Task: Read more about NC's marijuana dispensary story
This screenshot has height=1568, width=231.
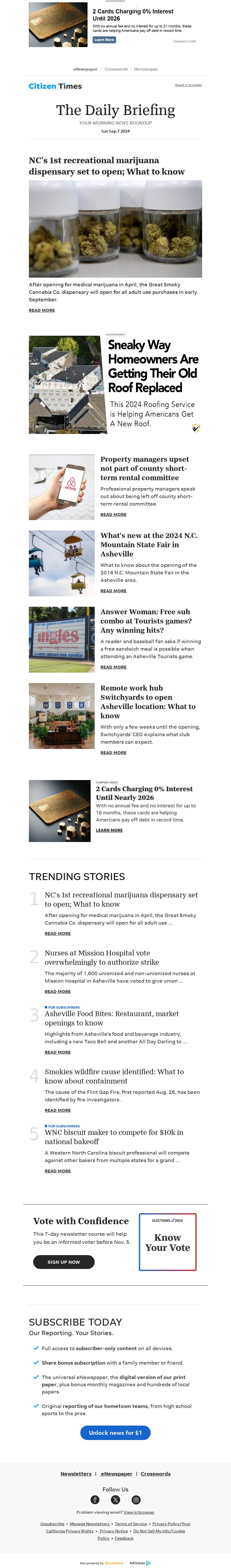Action: point(42,310)
